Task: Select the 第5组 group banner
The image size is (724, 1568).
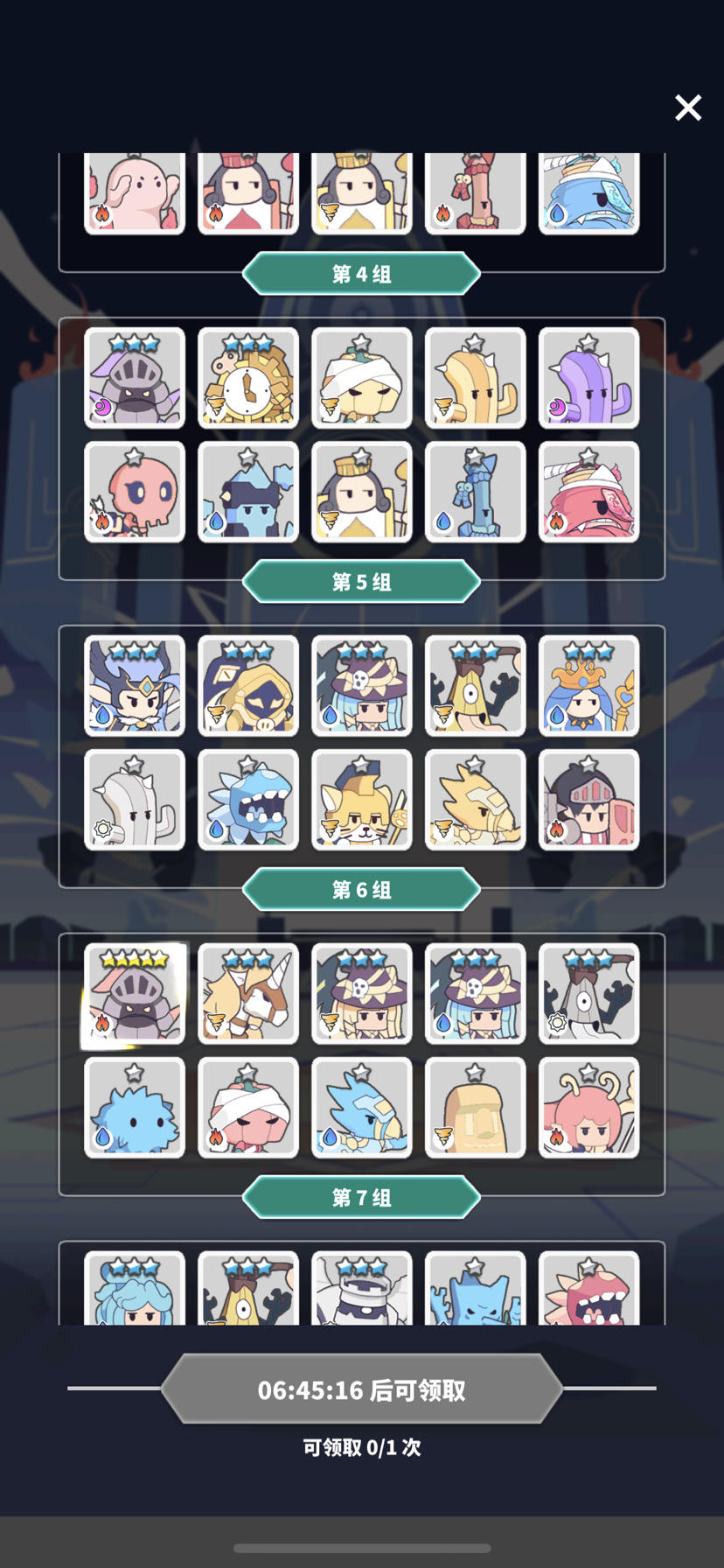Action: 361,580
